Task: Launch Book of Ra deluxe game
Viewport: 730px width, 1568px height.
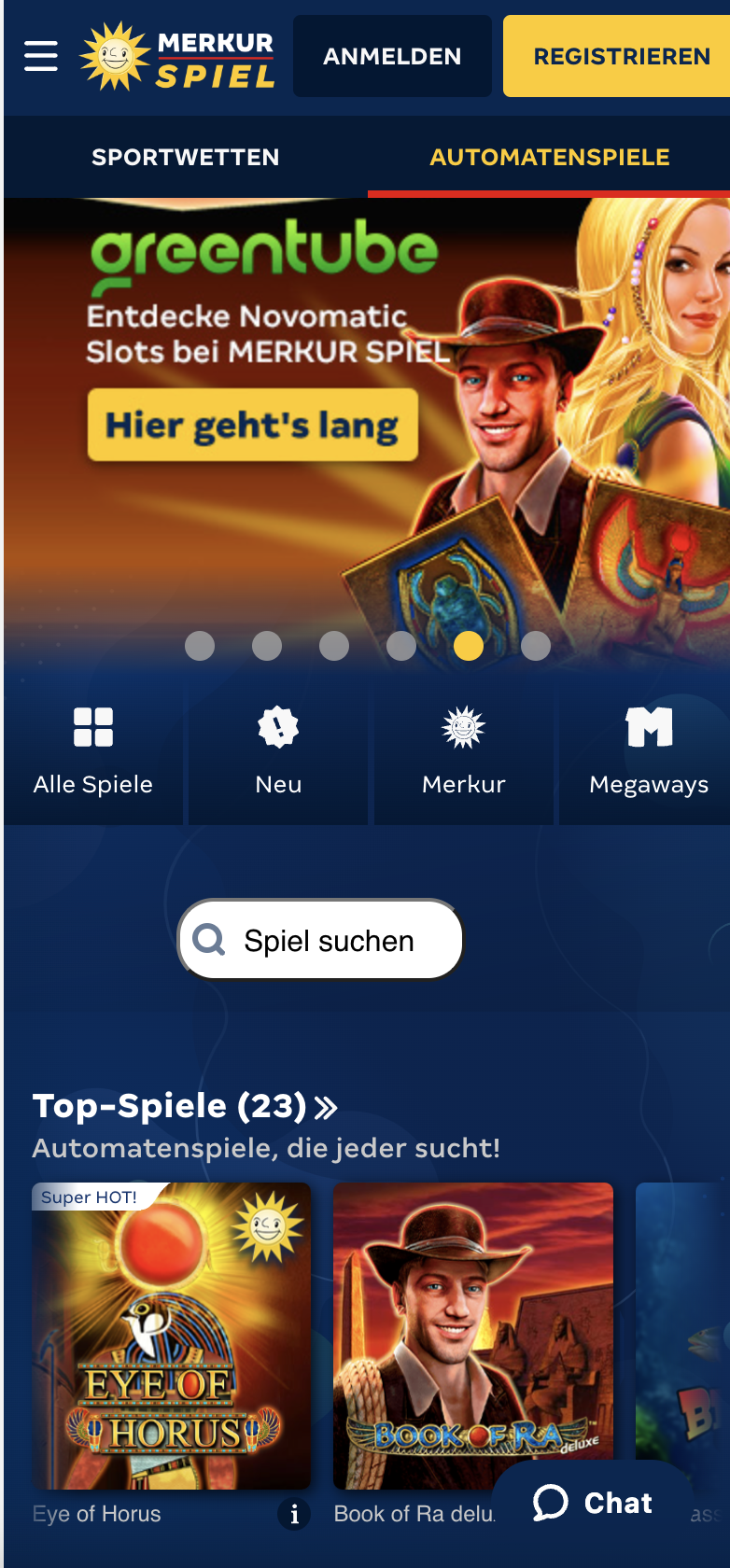Action: pos(473,1335)
